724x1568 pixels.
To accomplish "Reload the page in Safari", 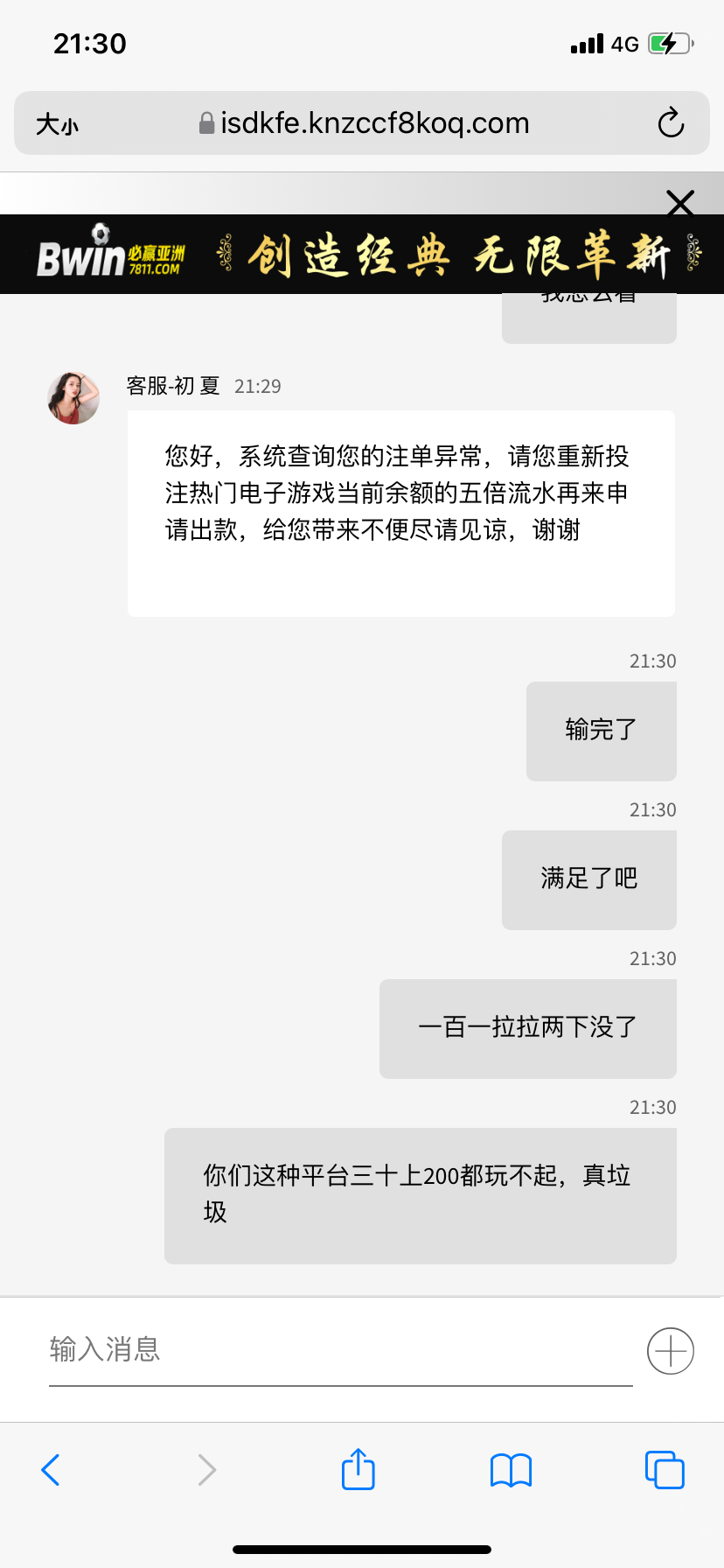I will [x=671, y=123].
